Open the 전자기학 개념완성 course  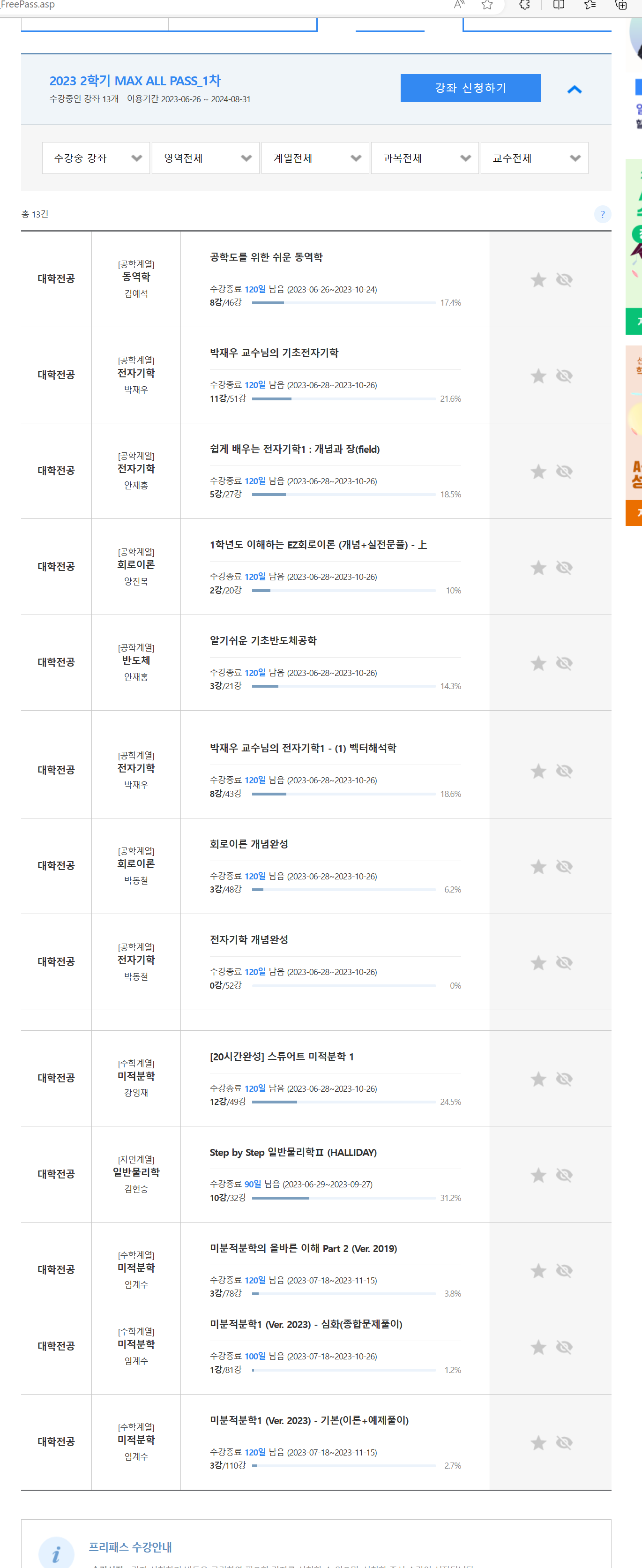point(248,940)
